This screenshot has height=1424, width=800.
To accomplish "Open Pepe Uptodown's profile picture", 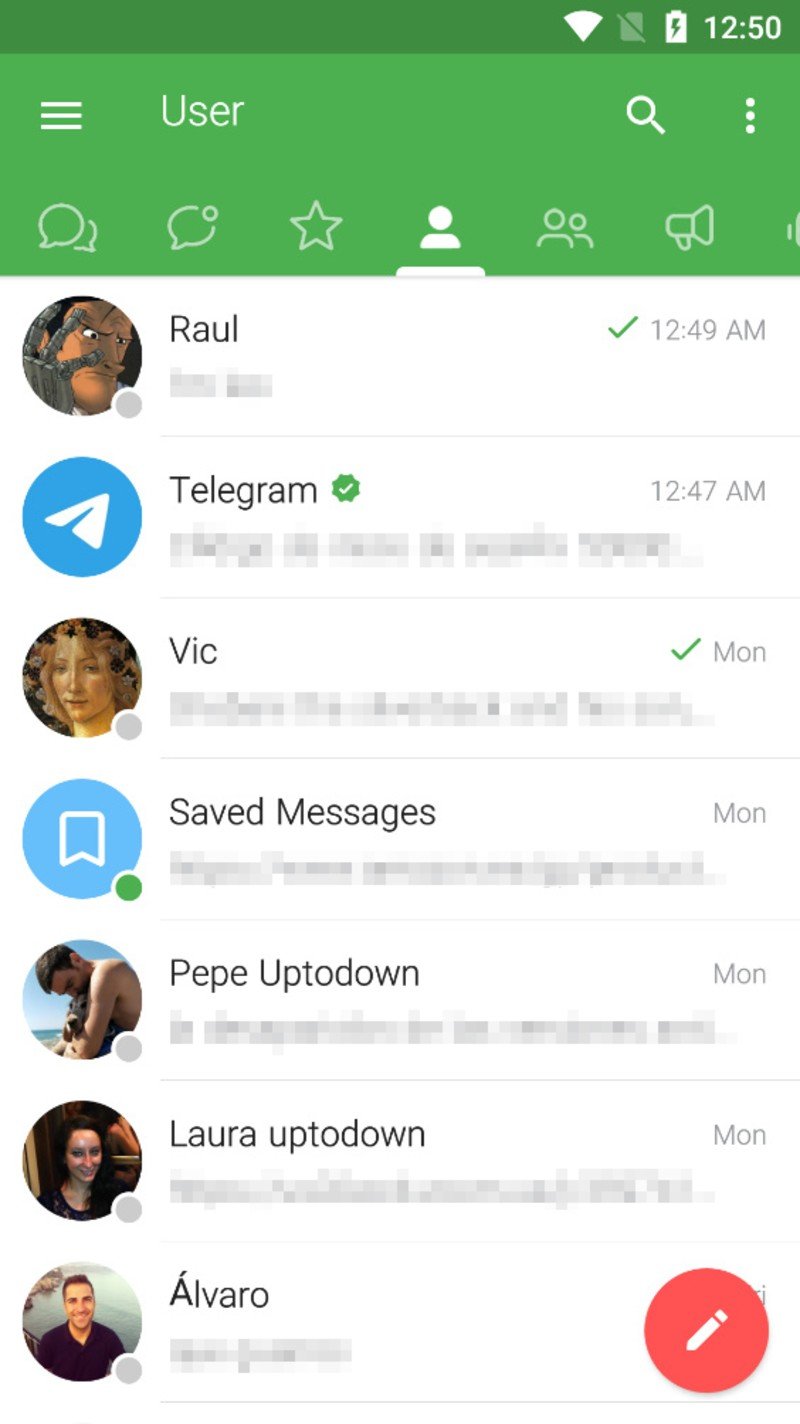I will point(82,999).
